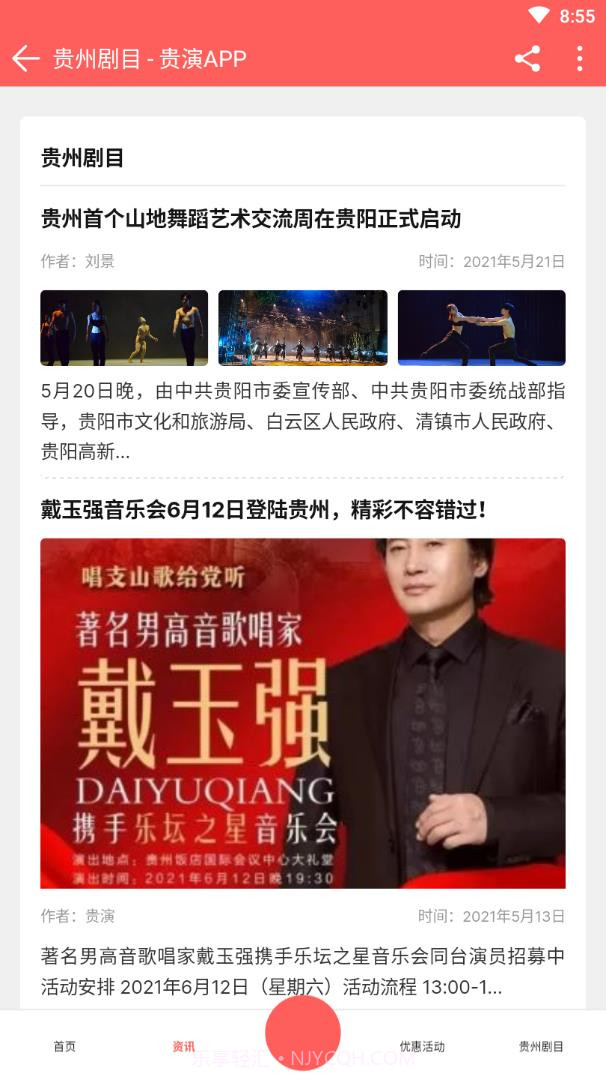Screen dimensions: 606x1080
Task: Go back using the arrow icon
Action: [x=25, y=58]
